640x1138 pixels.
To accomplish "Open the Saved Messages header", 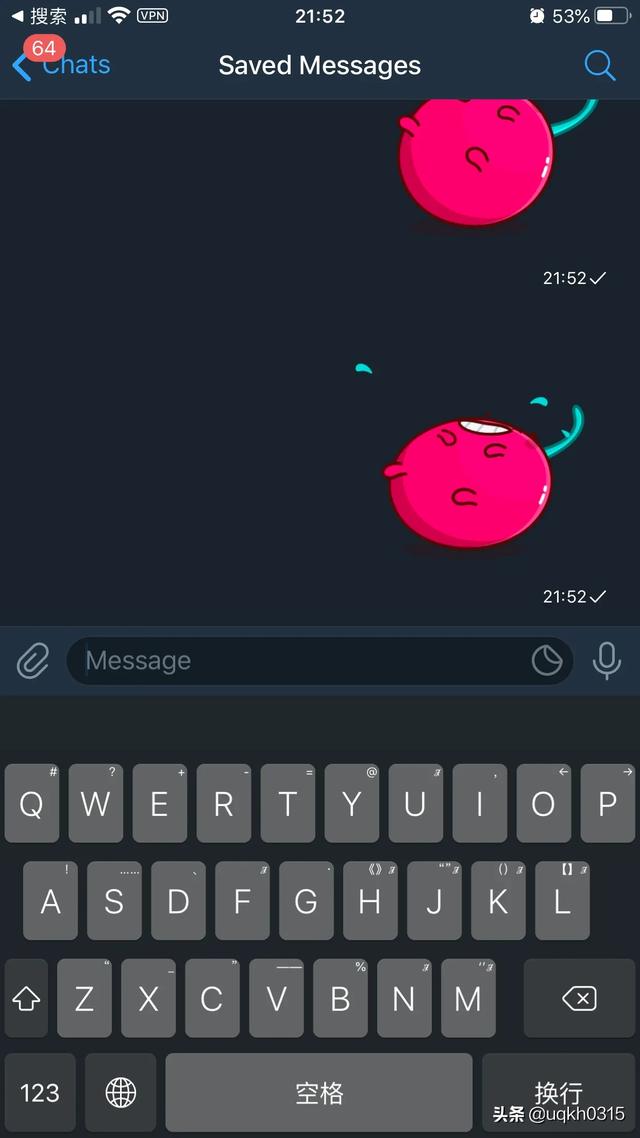I will (320, 65).
